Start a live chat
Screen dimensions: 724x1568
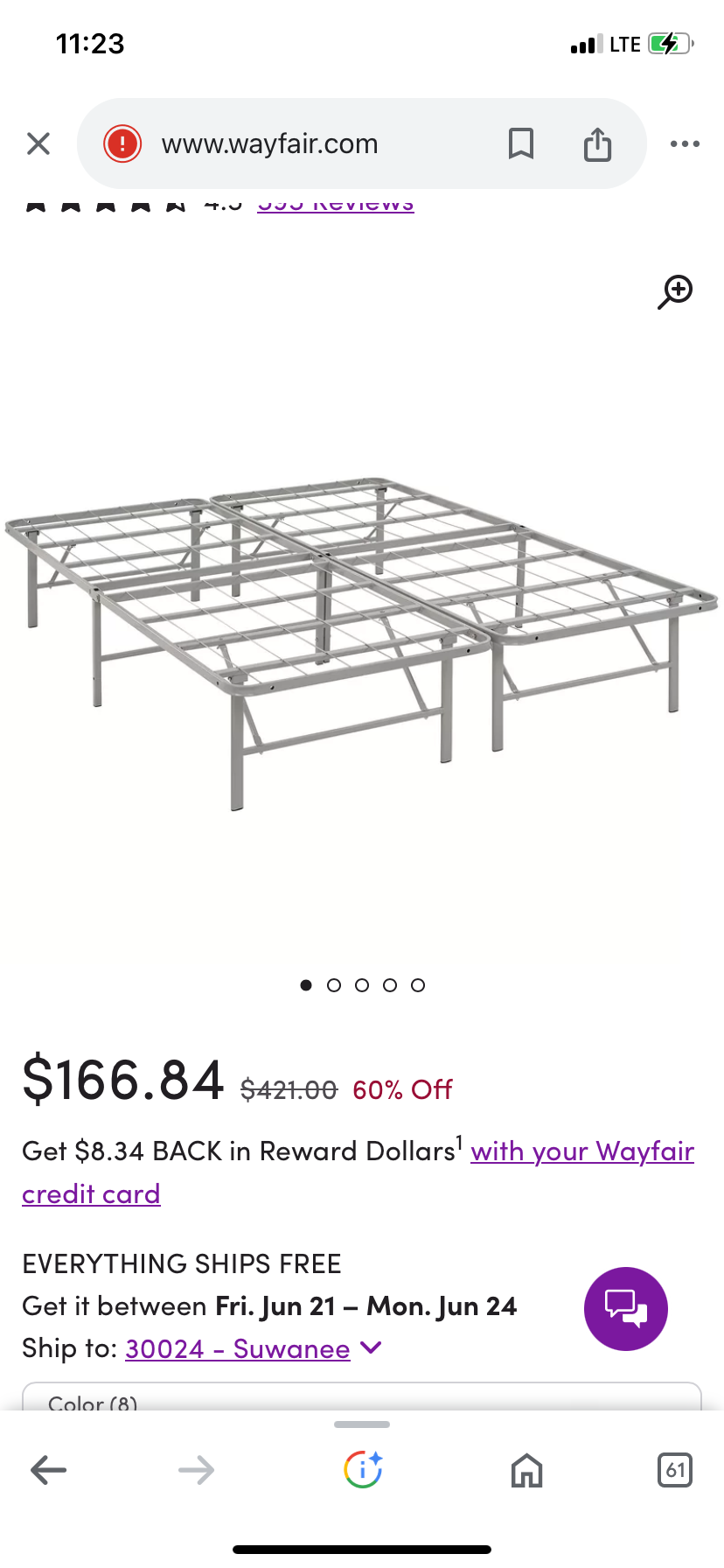click(625, 1308)
